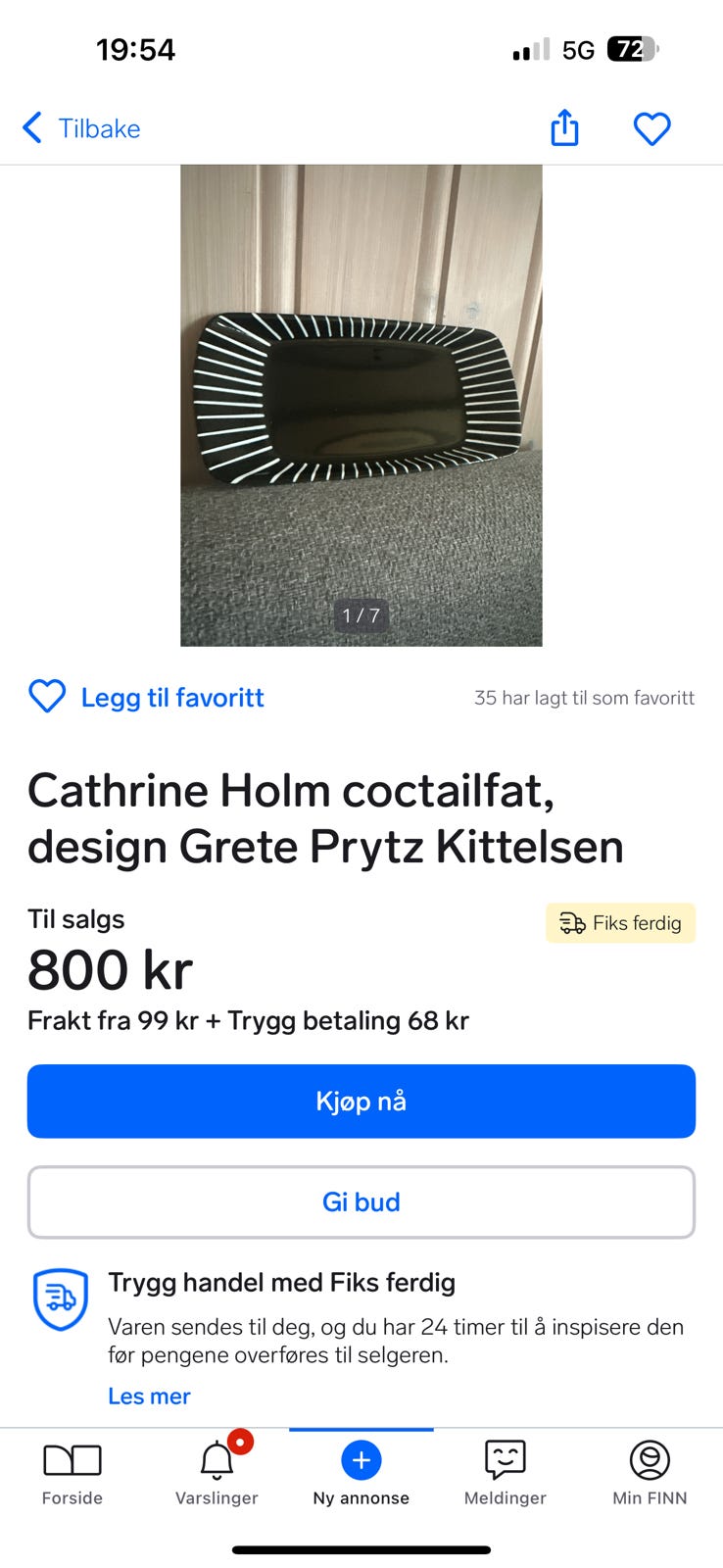The width and height of the screenshot is (723, 1568).
Task: Favorite the listing via top-right heart
Action: (651, 127)
